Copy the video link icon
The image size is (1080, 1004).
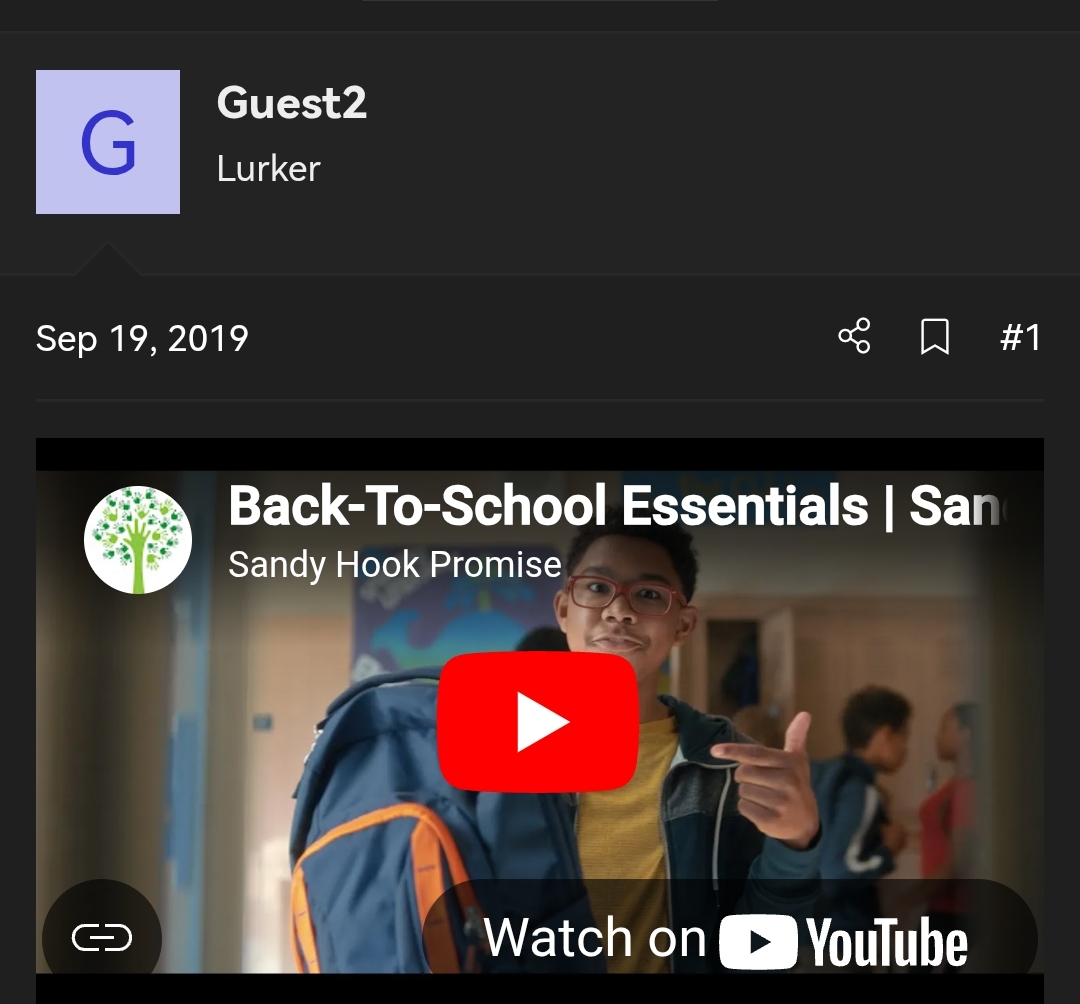102,937
